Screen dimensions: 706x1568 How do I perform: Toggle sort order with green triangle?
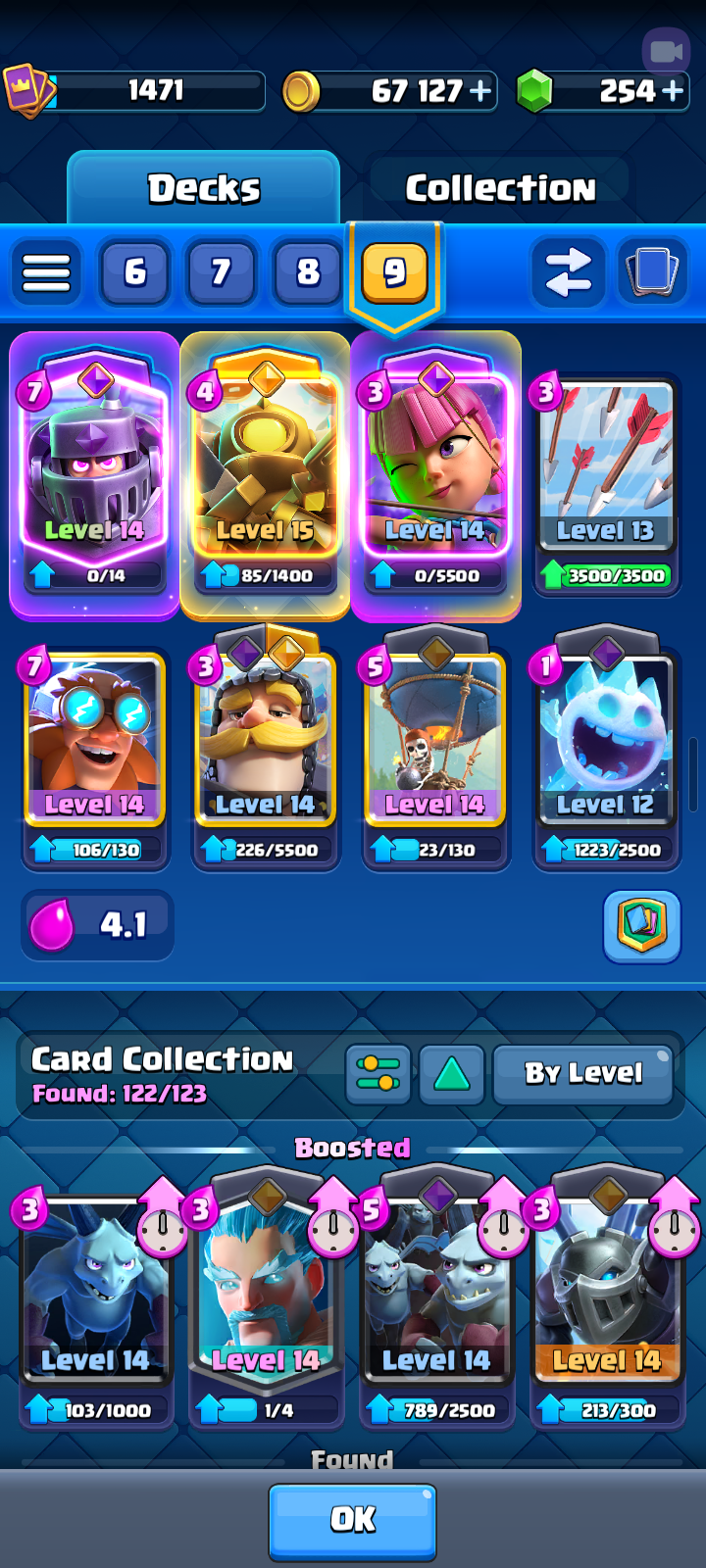[x=452, y=1074]
